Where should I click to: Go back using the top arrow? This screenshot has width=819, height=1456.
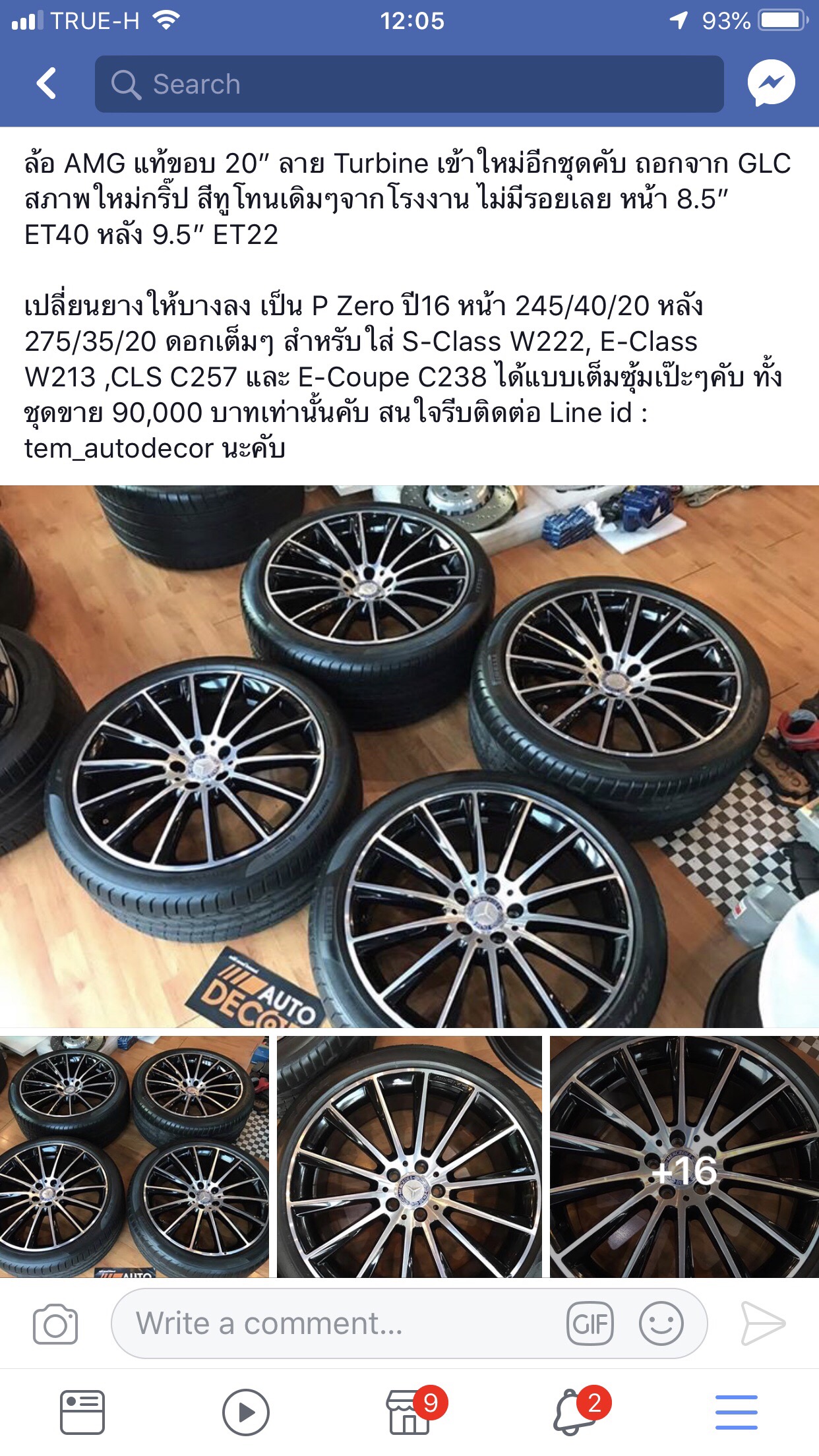click(46, 84)
